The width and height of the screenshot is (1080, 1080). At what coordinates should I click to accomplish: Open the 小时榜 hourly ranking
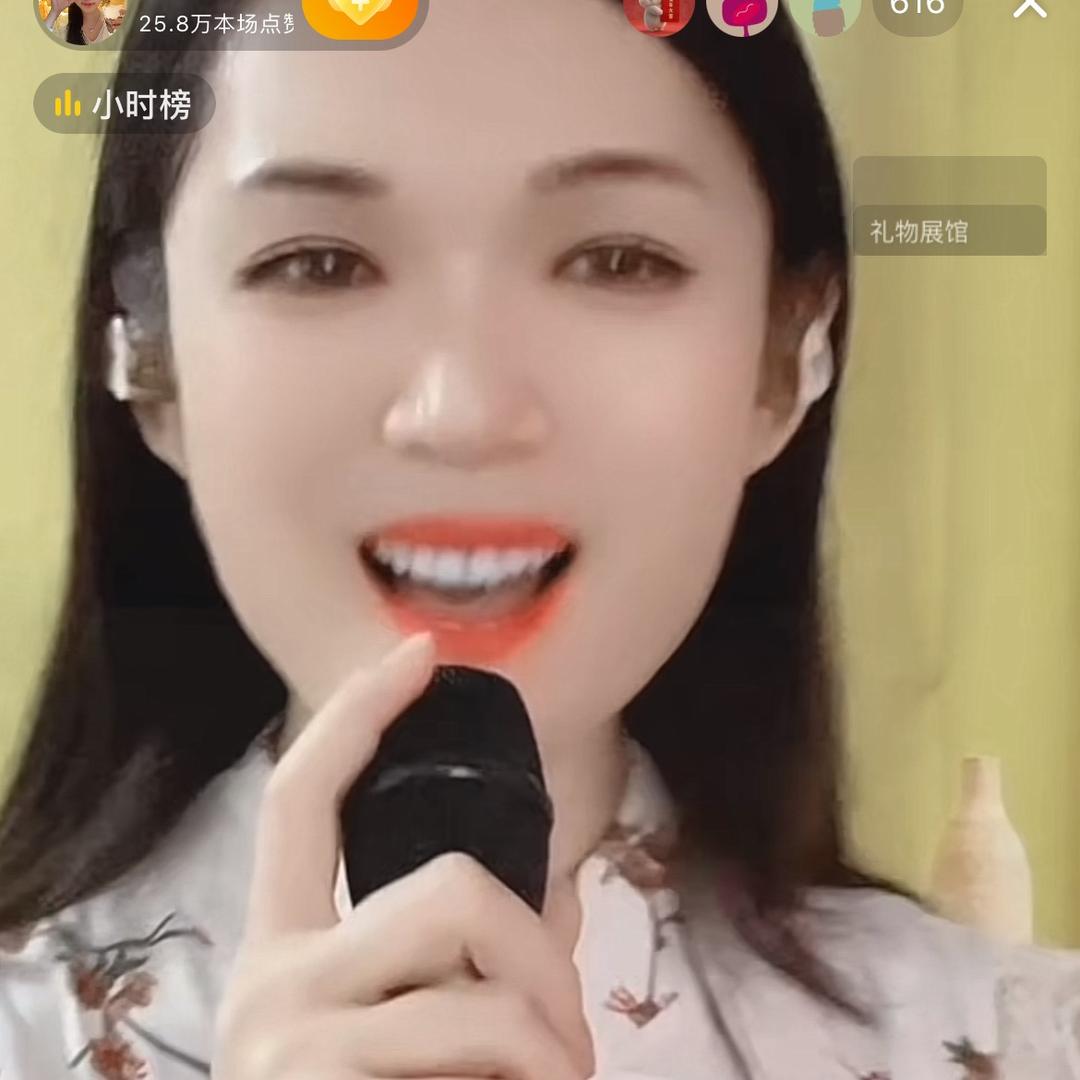point(125,104)
